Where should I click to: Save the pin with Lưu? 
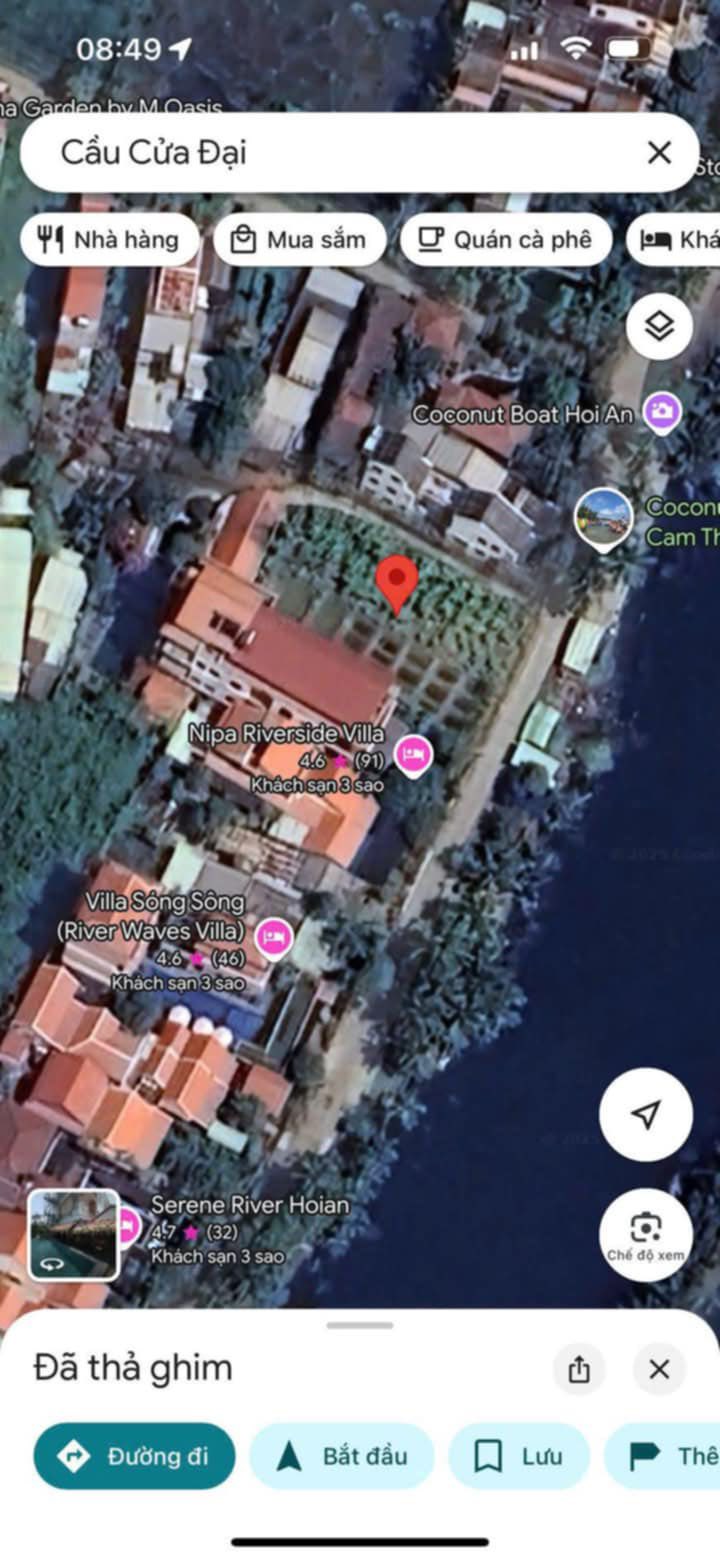pyautogui.click(x=518, y=1456)
